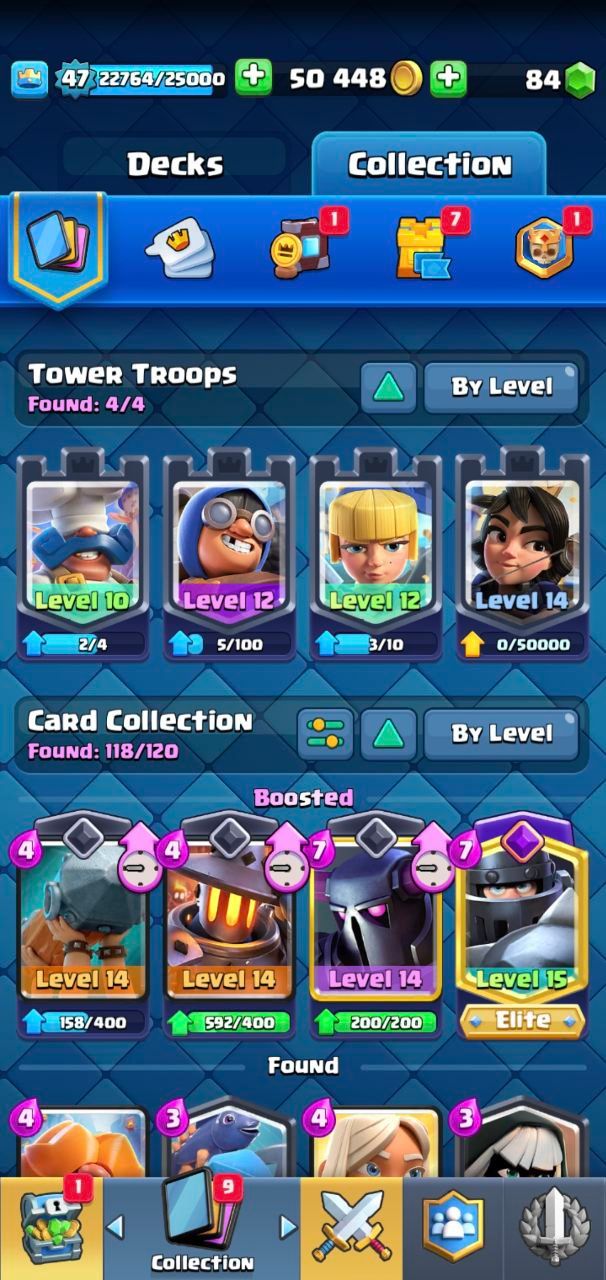The height and width of the screenshot is (1280, 606).
Task: Change Card Collection sorting By Level
Action: coord(501,734)
